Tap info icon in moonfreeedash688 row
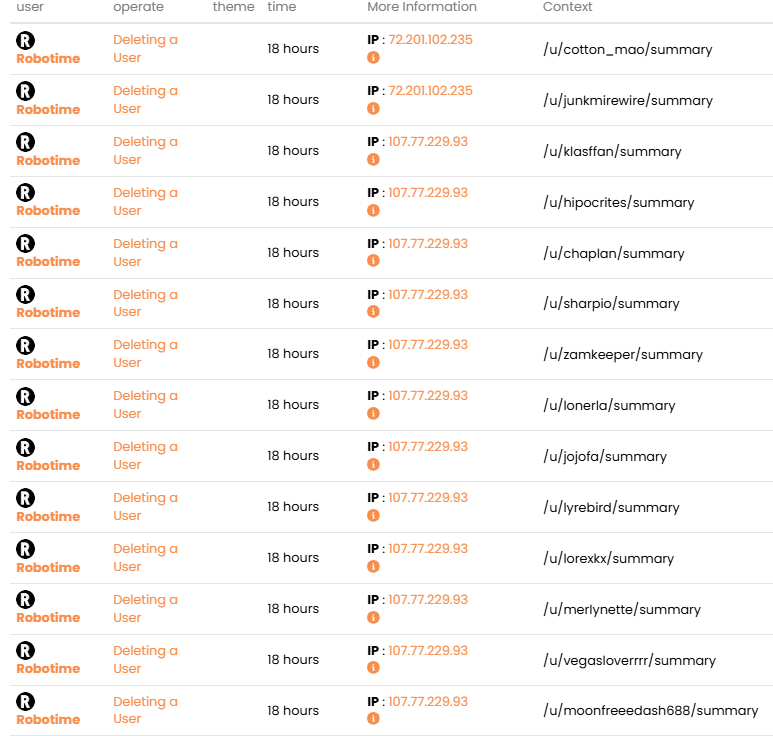This screenshot has height=736, width=773. [373, 718]
